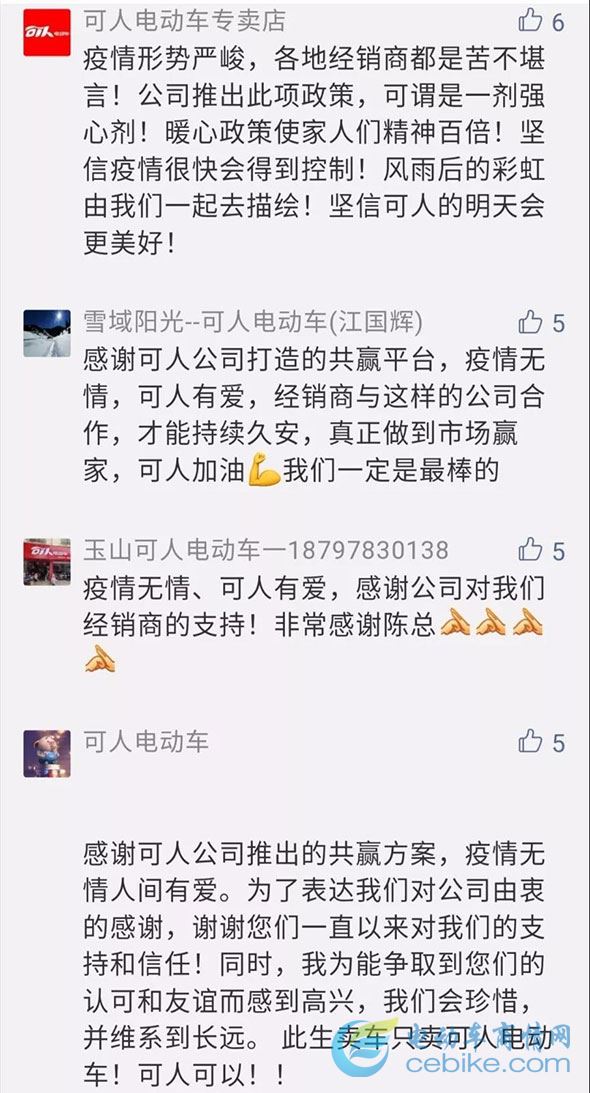Like the comment by 玉山可人电动车
Viewport: 590px width, 1093px height.
coord(531,550)
